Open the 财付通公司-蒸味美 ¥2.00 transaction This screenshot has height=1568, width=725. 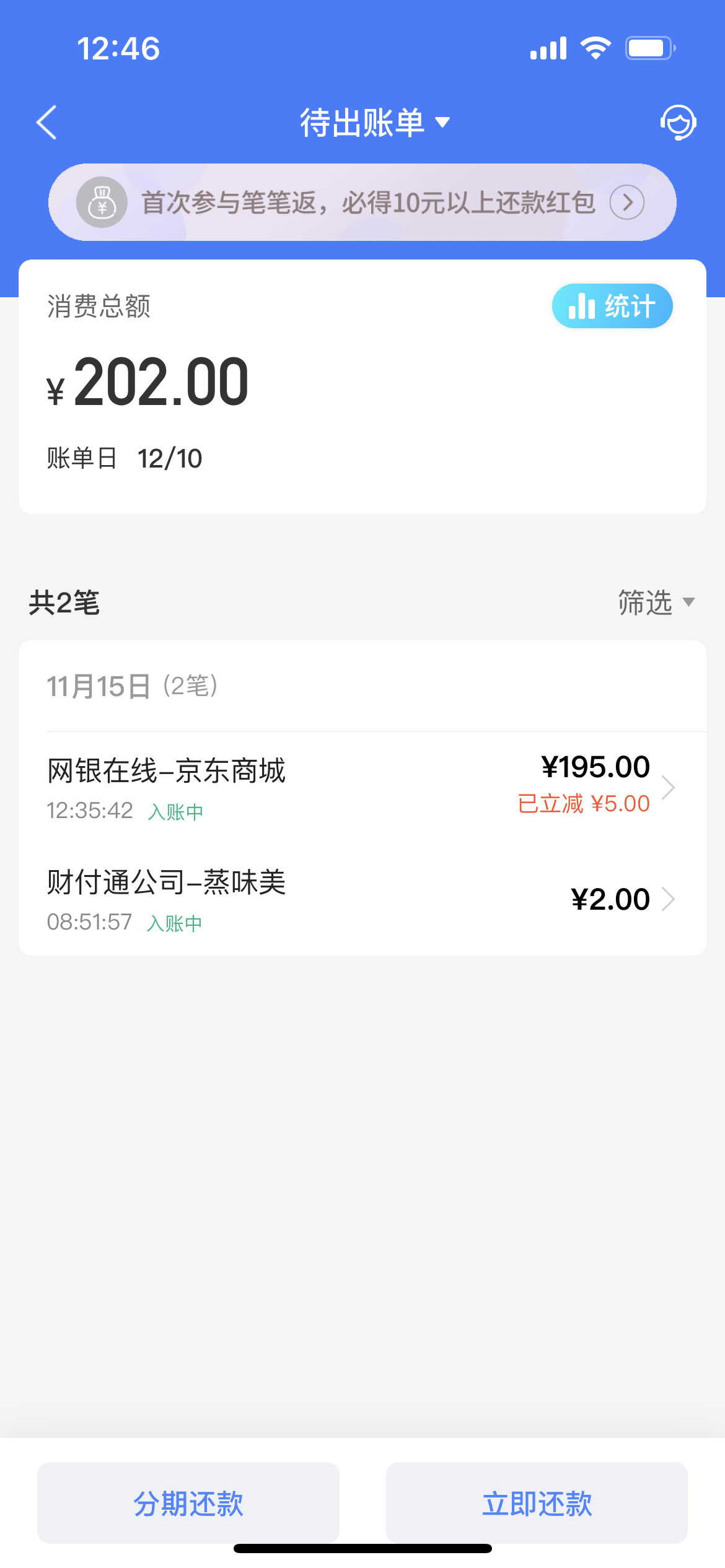click(x=362, y=899)
